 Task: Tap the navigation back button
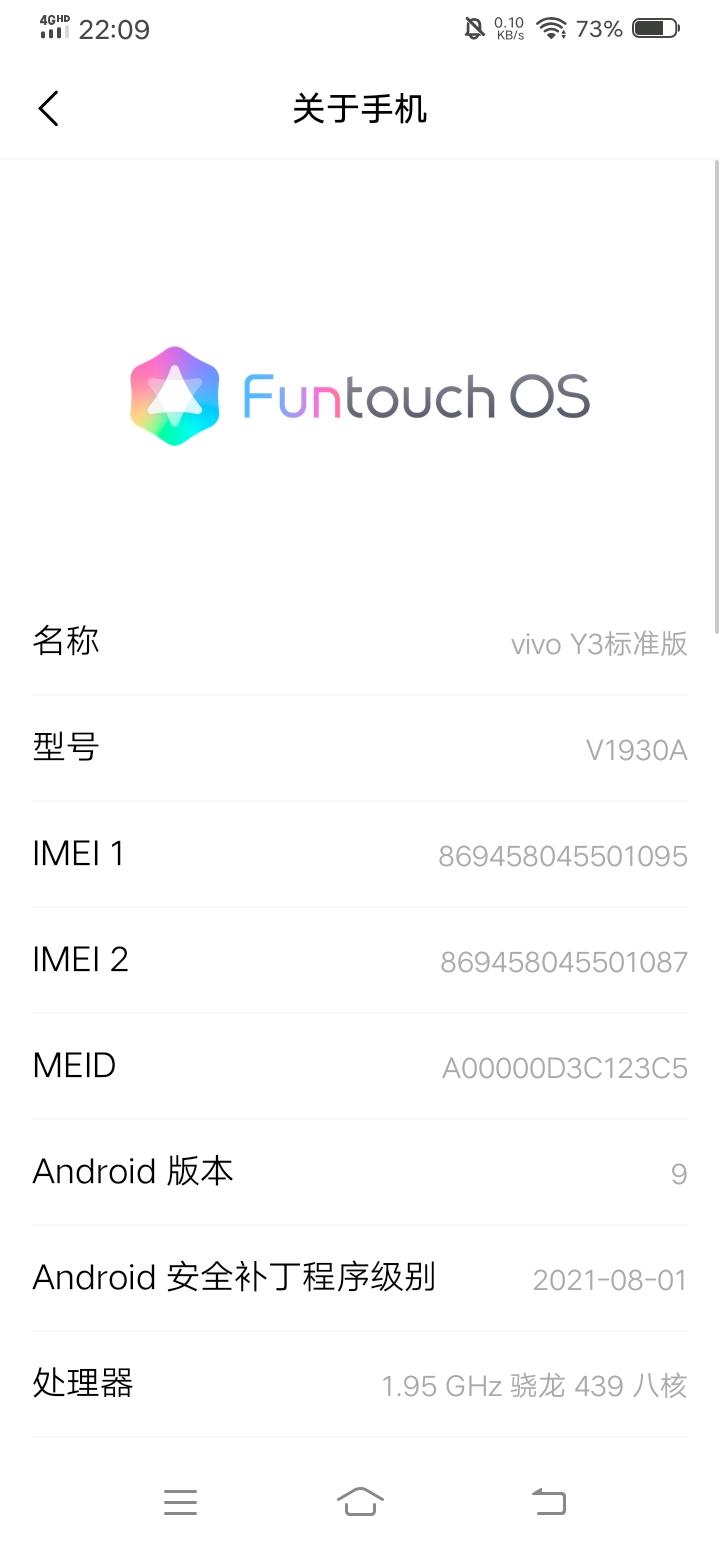tap(547, 1499)
